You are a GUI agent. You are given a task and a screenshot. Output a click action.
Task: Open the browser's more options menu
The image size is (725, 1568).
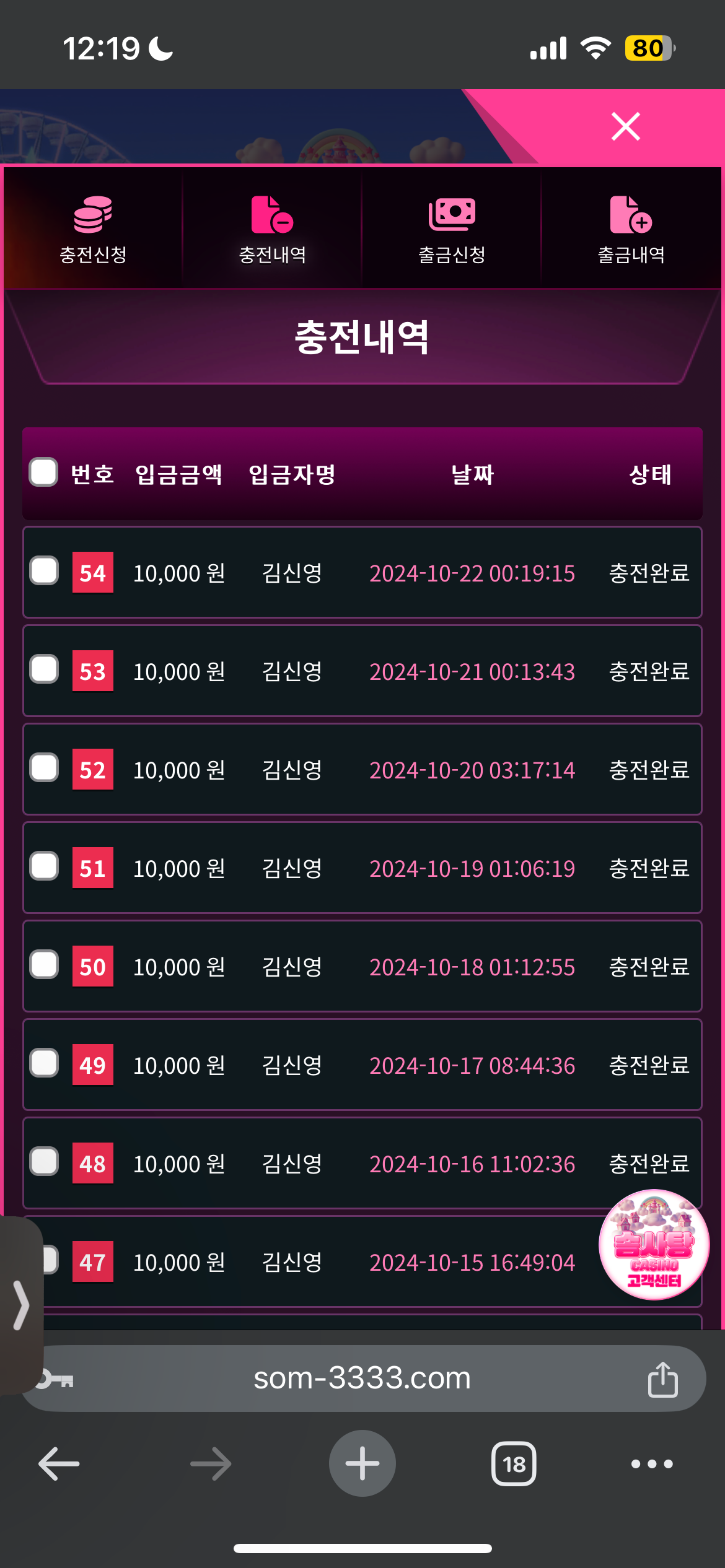point(651,1464)
